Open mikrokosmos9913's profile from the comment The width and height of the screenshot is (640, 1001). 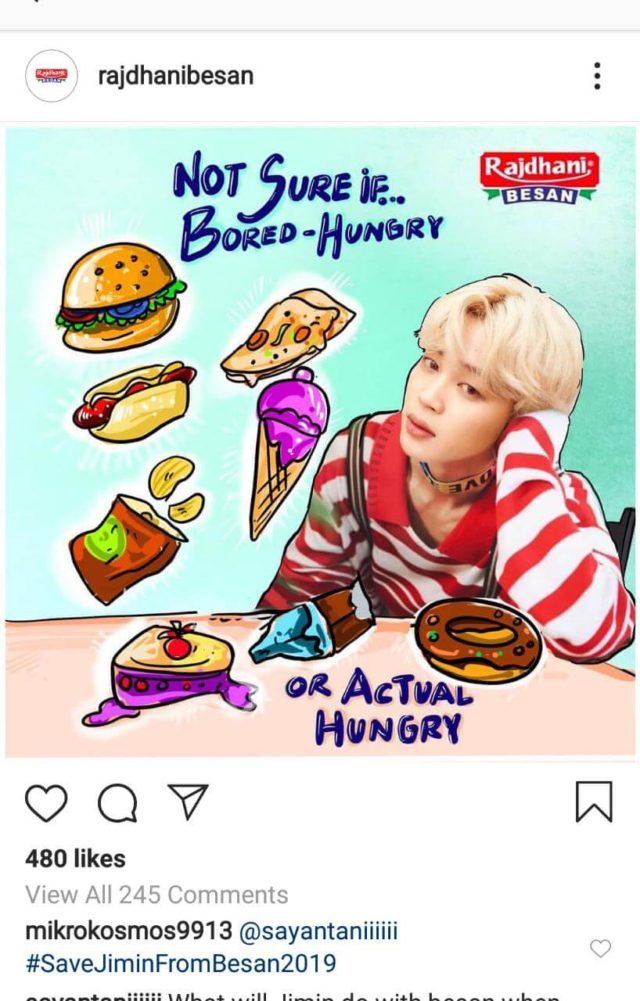pos(127,931)
